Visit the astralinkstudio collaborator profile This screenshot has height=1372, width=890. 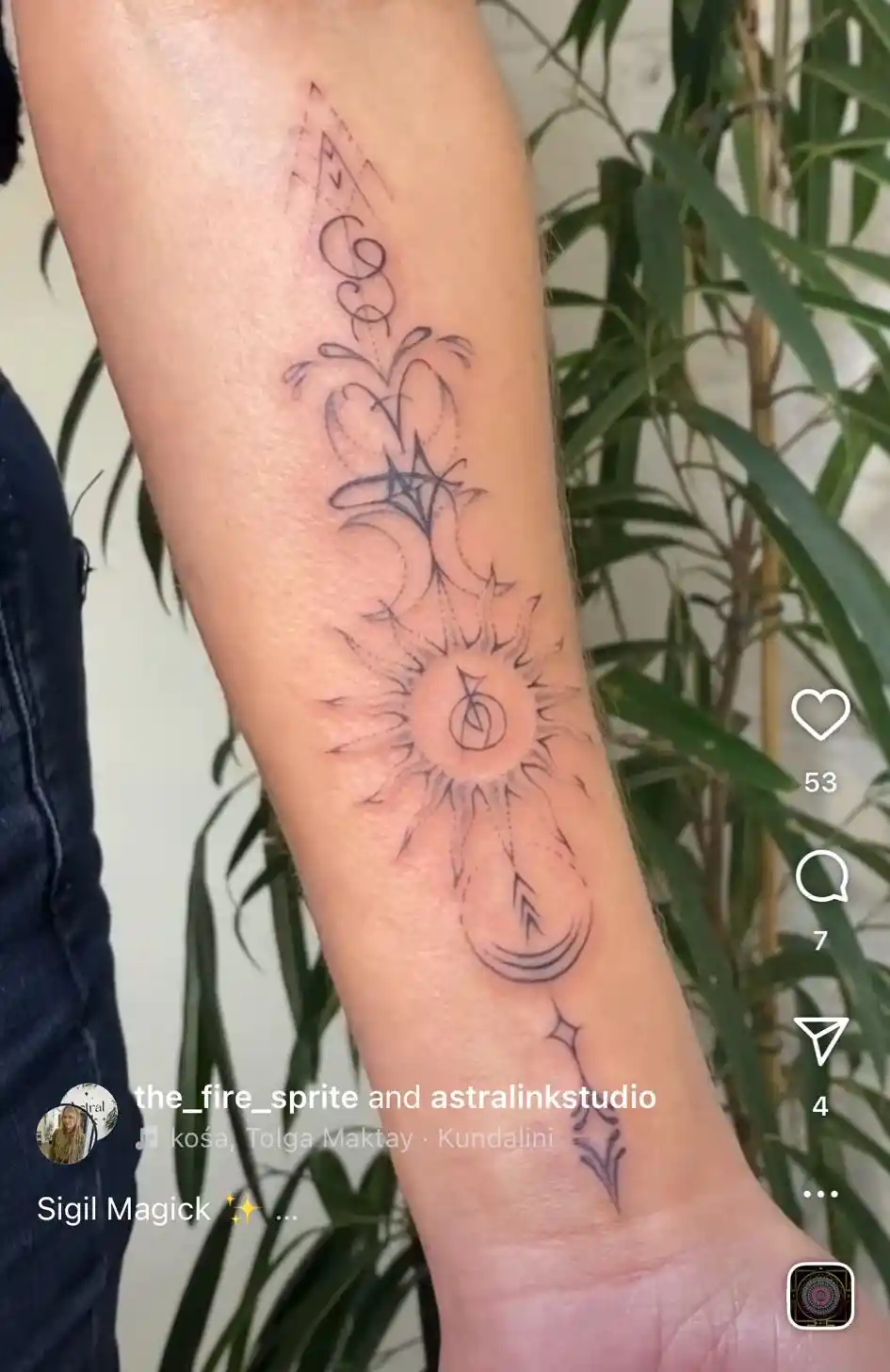pyautogui.click(x=542, y=1097)
